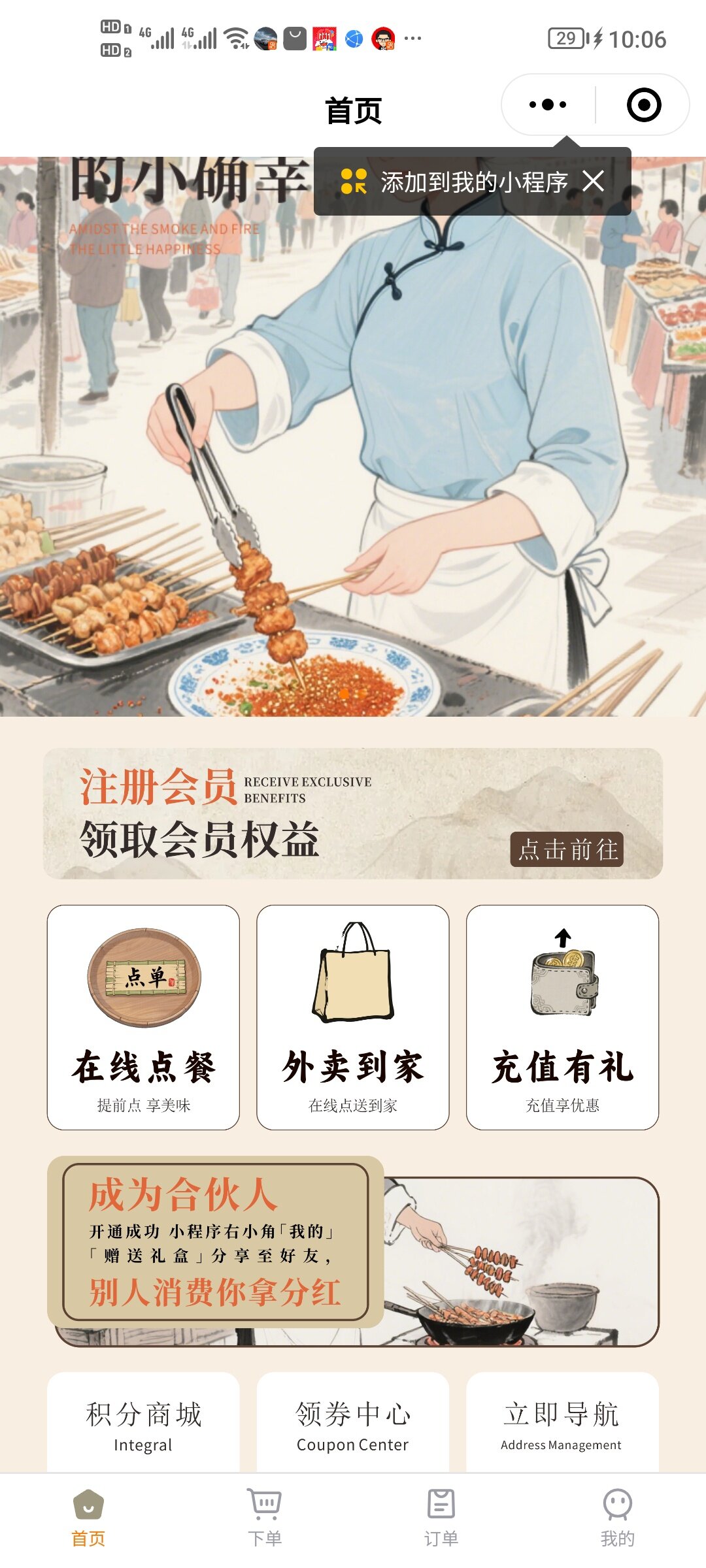Viewport: 706px width, 1568px height.
Task: Tap 立即导航 navigation tile
Action: 562,1424
